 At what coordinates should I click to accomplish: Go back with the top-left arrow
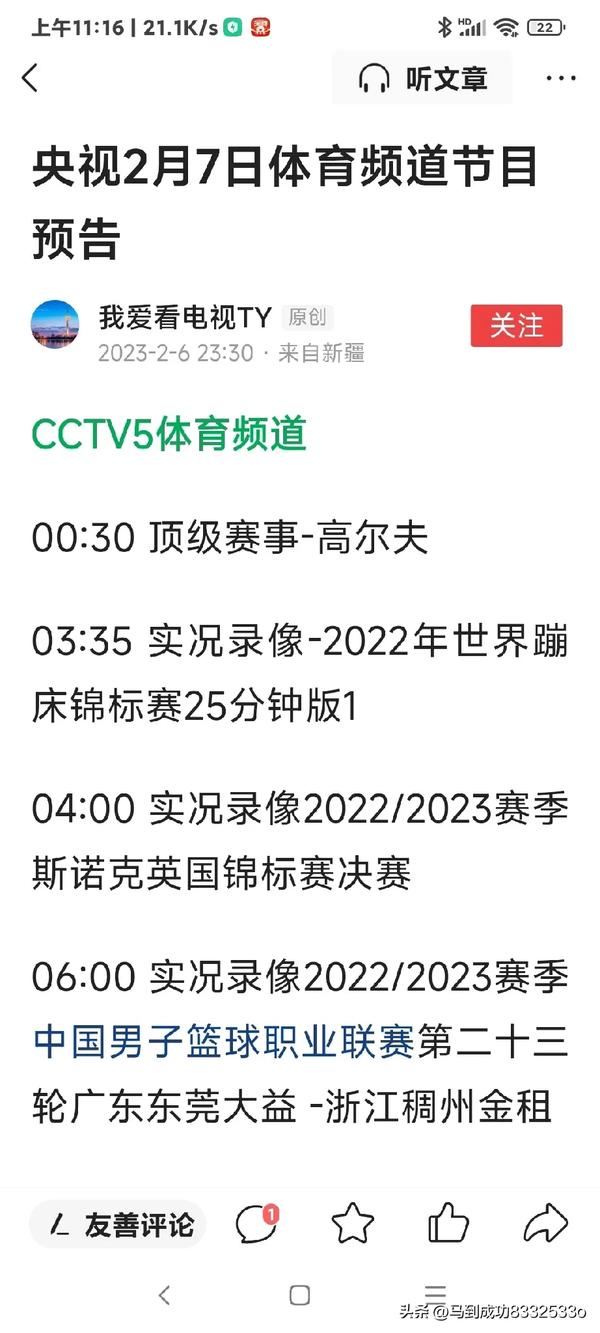(30, 78)
